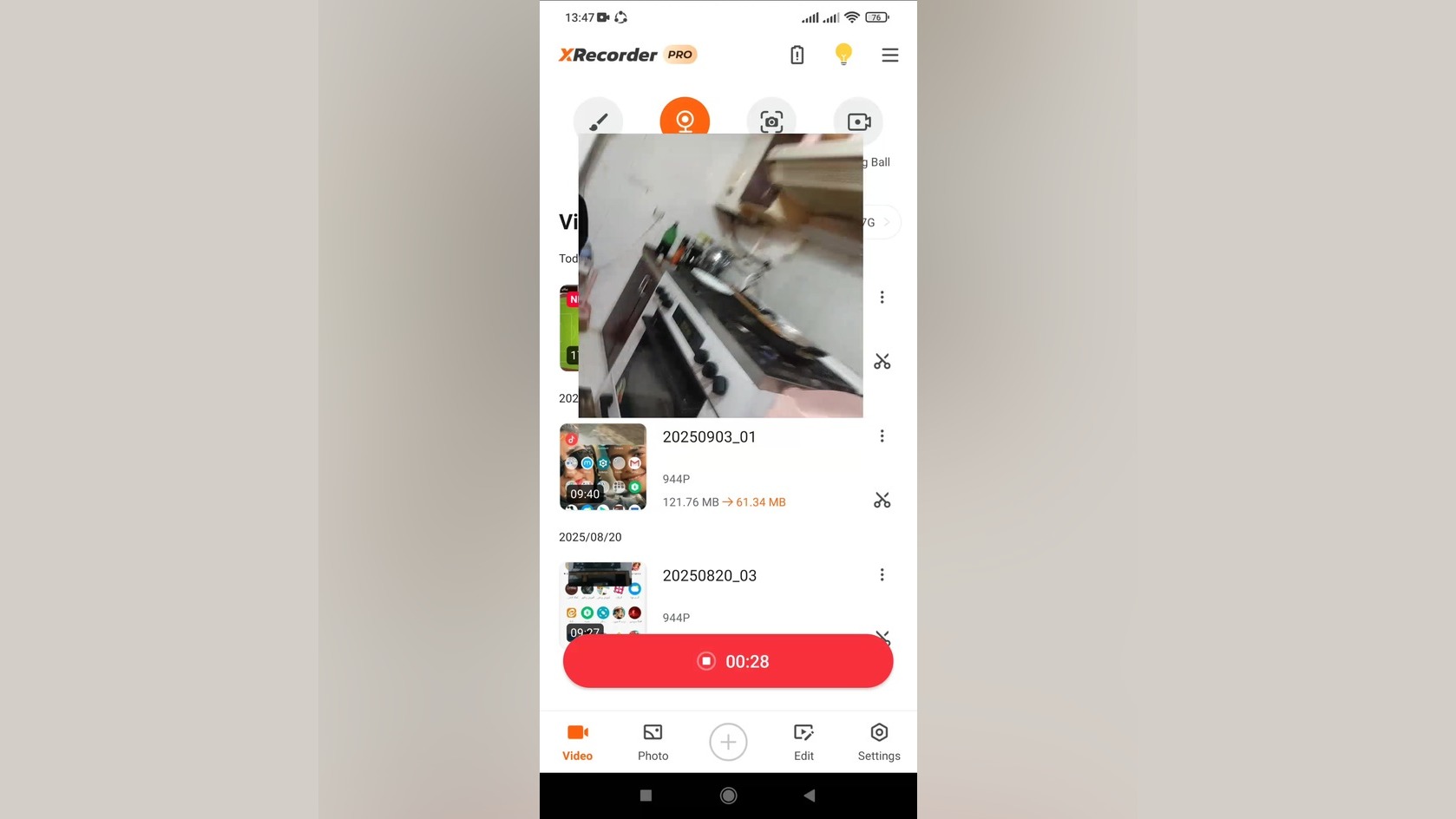This screenshot has width=1456, height=819.
Task: Open video 20250903_01
Action: (603, 467)
